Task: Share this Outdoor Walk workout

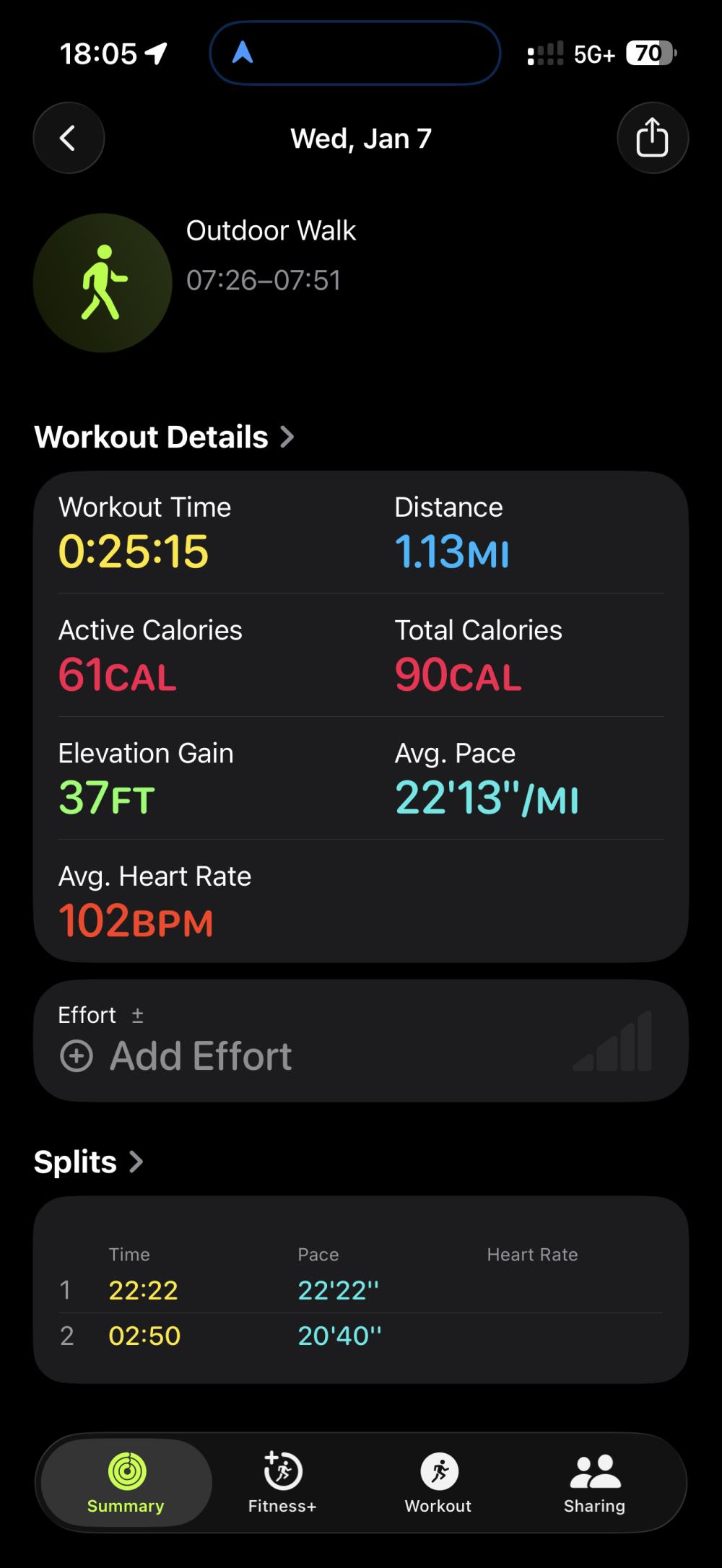Action: click(652, 138)
